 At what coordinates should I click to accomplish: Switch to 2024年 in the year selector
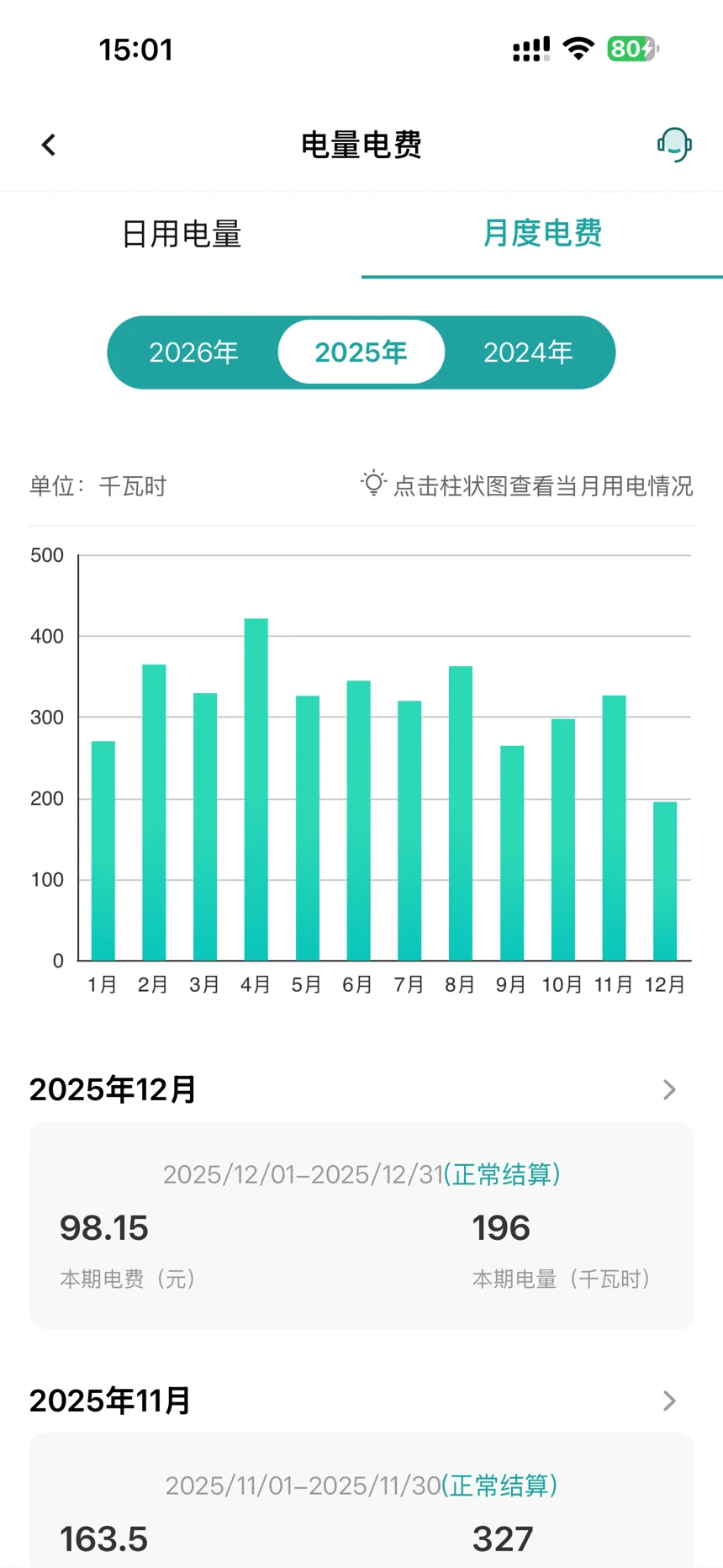528,352
